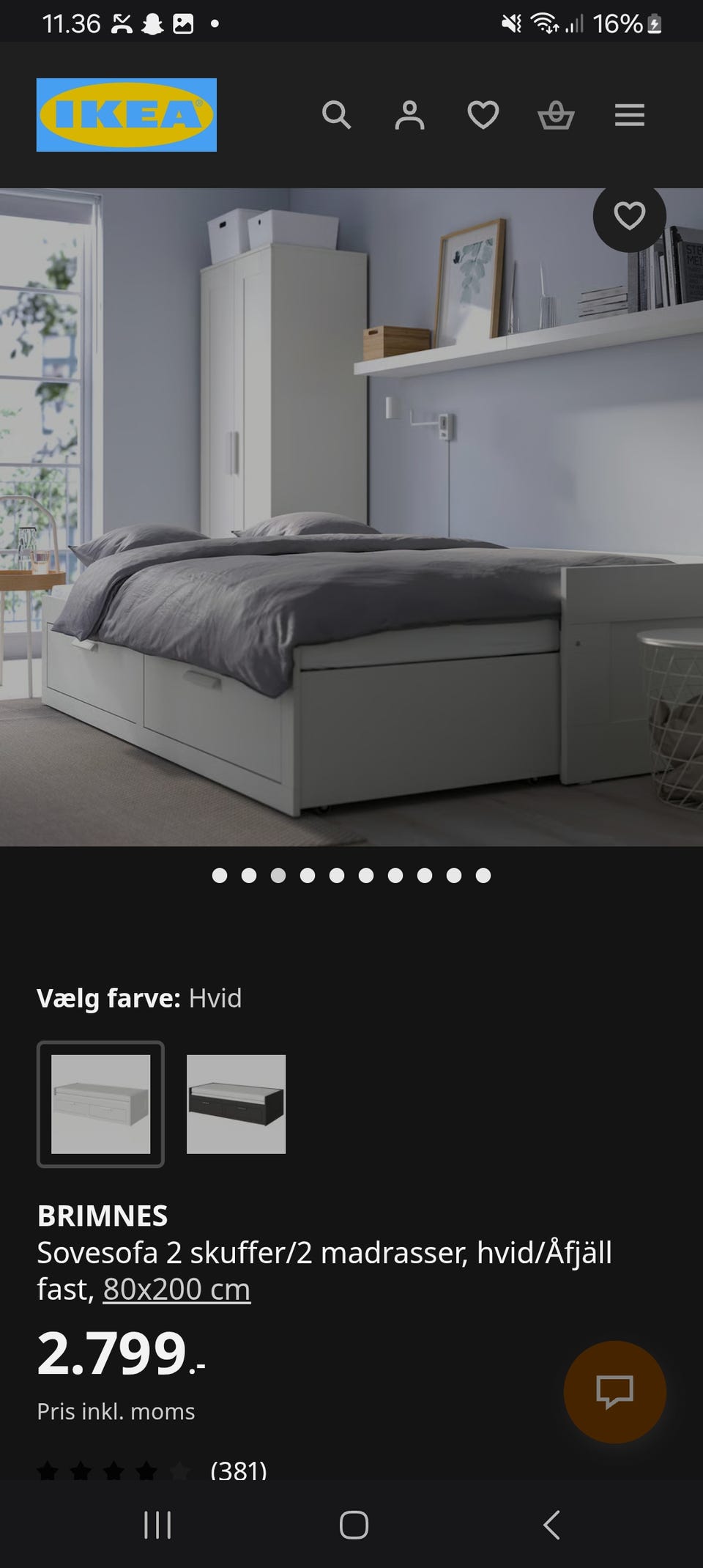
Task: Advance to the last carousel dot
Action: tap(483, 875)
